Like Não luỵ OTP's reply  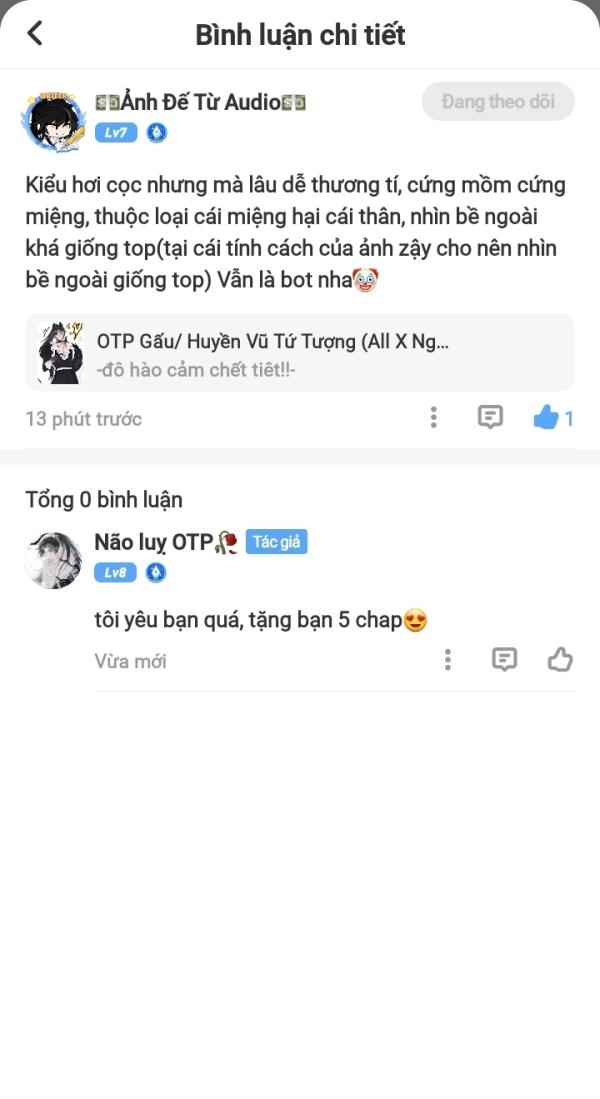click(x=560, y=660)
